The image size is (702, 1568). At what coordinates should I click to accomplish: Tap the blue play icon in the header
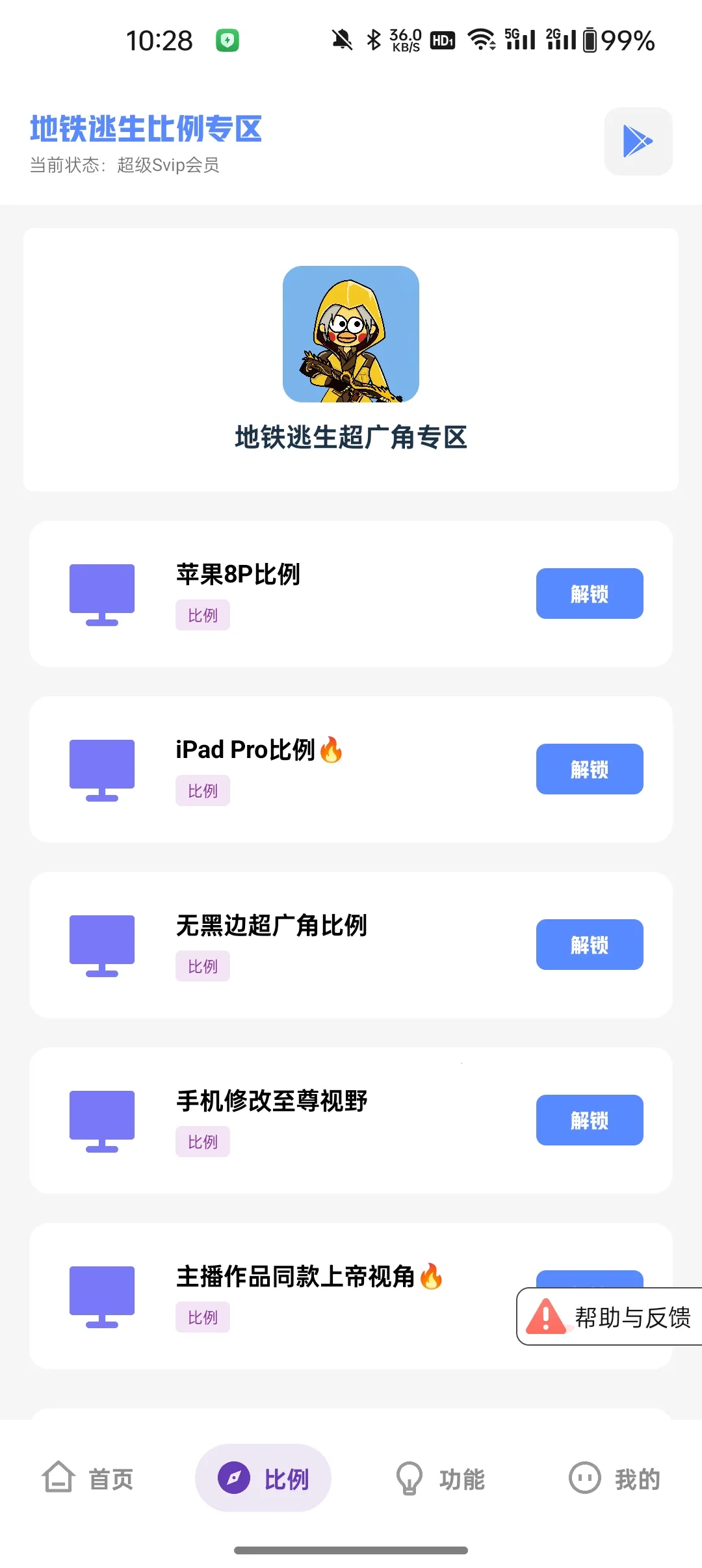click(x=638, y=141)
